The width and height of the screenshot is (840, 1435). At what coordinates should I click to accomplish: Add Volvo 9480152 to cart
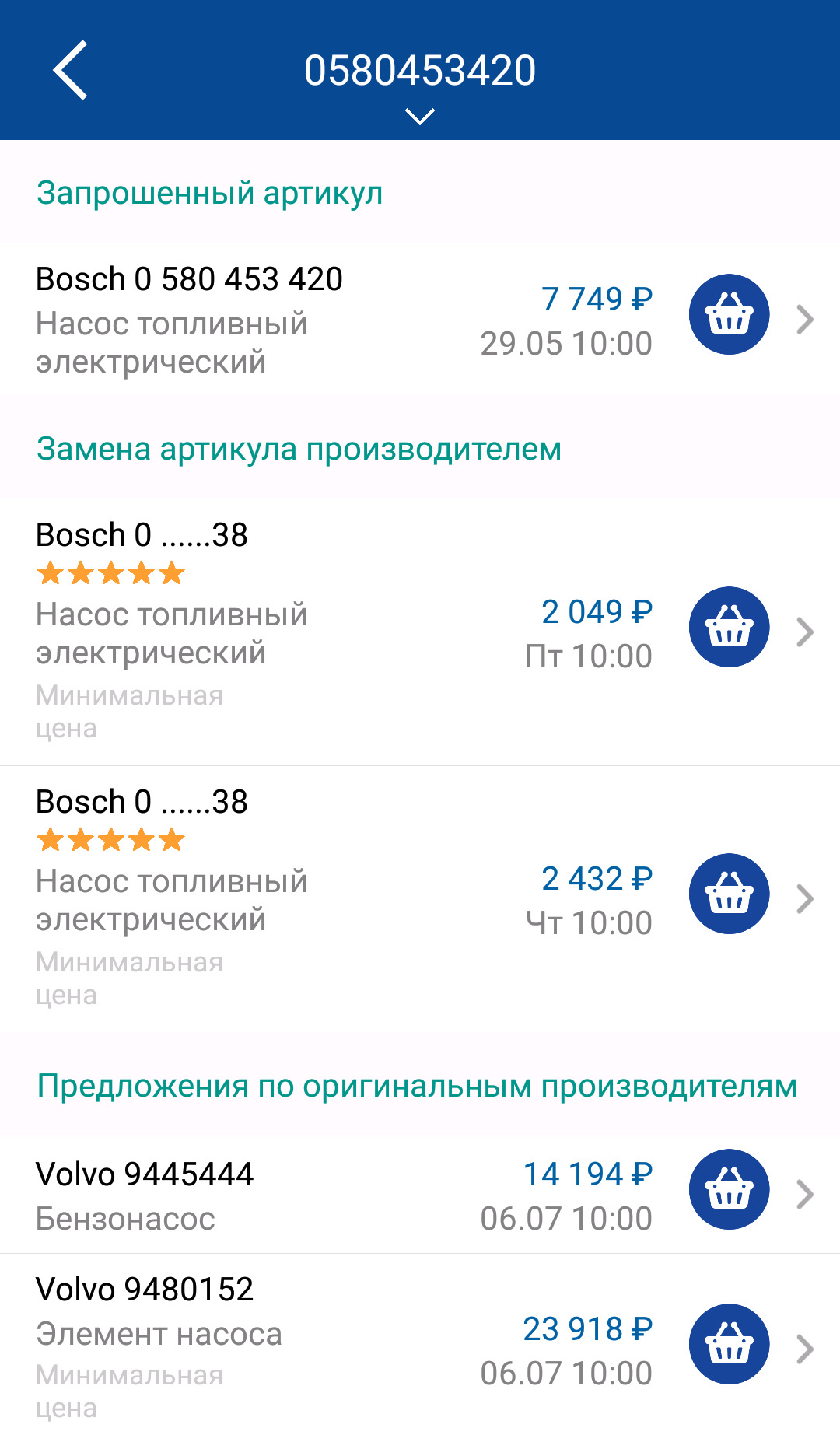click(729, 1344)
